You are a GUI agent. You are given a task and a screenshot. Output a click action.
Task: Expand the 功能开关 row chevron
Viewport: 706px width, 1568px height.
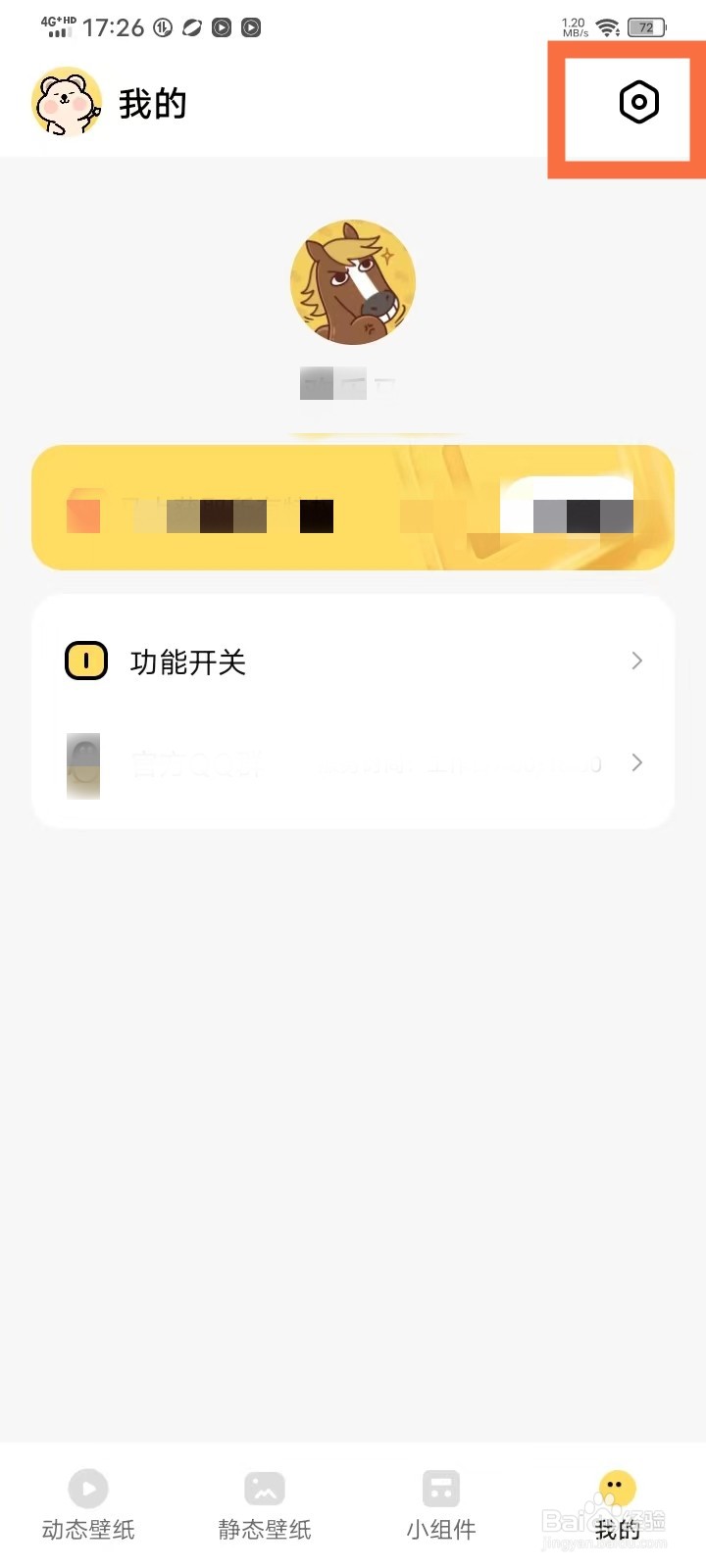pyautogui.click(x=636, y=661)
